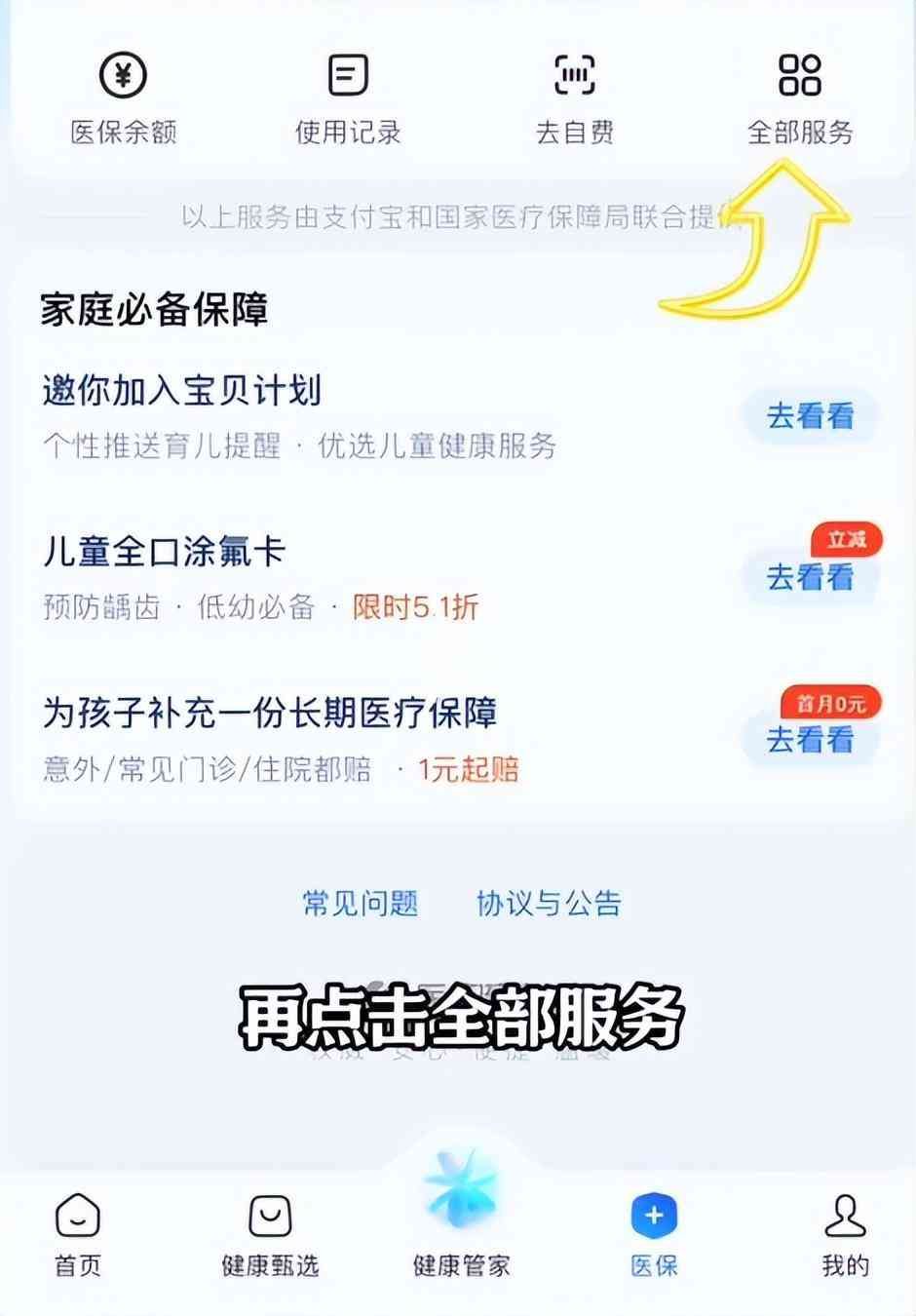Open 健康管家 center tab
Screen dimensions: 916x1316
coord(461,1219)
